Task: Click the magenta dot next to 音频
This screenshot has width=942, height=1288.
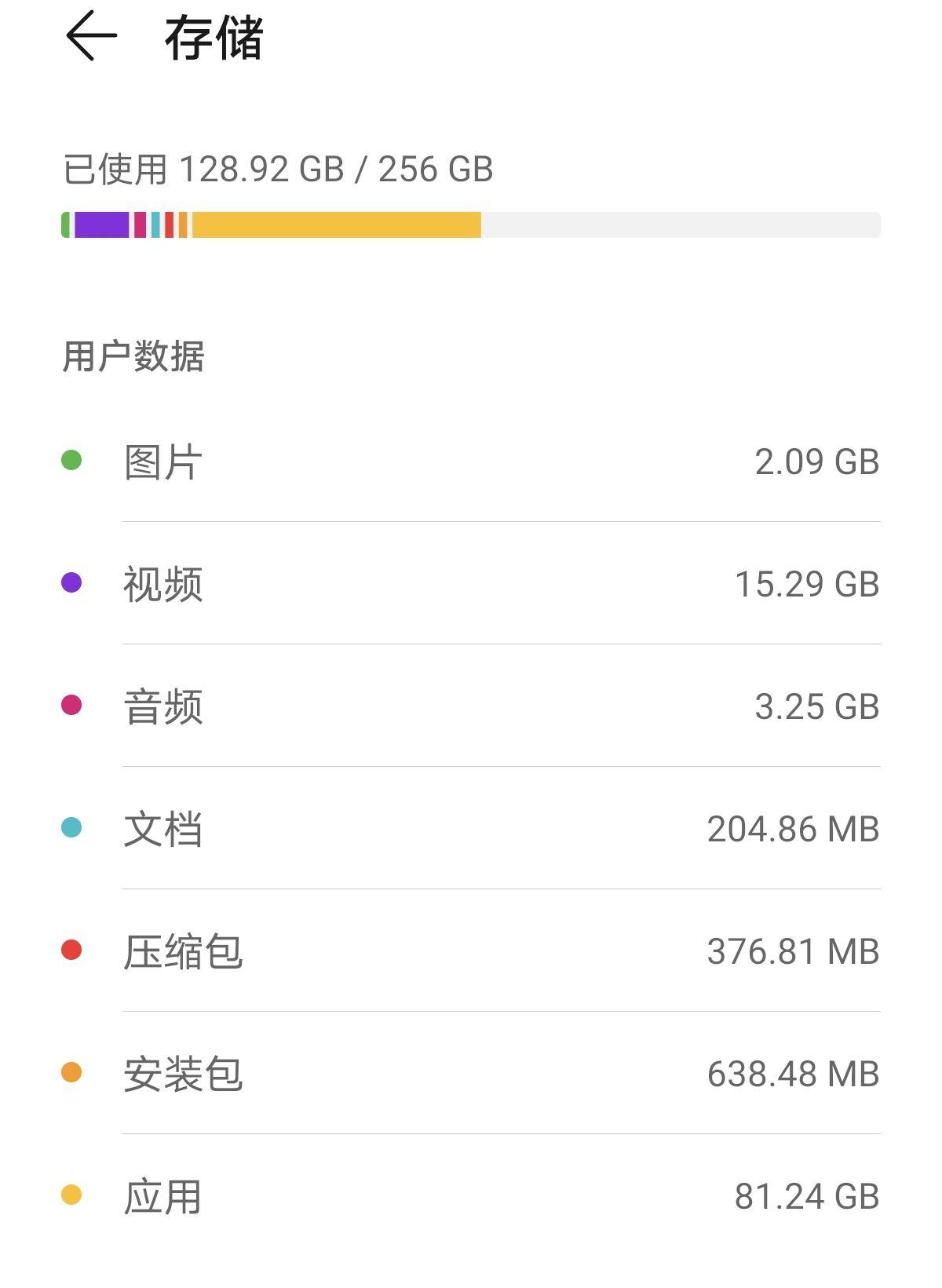Action: coord(71,706)
